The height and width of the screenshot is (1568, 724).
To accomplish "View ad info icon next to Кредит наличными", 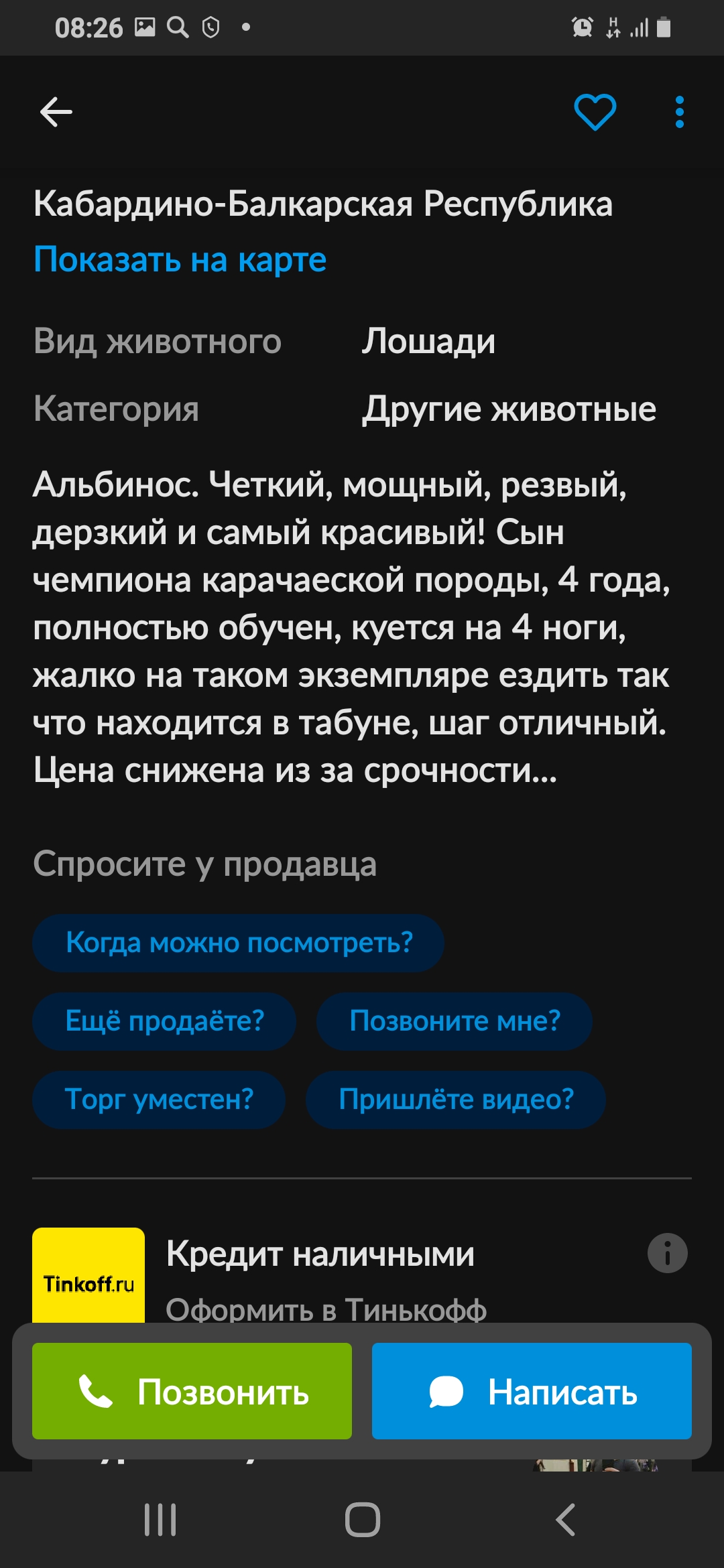I will tap(667, 1253).
